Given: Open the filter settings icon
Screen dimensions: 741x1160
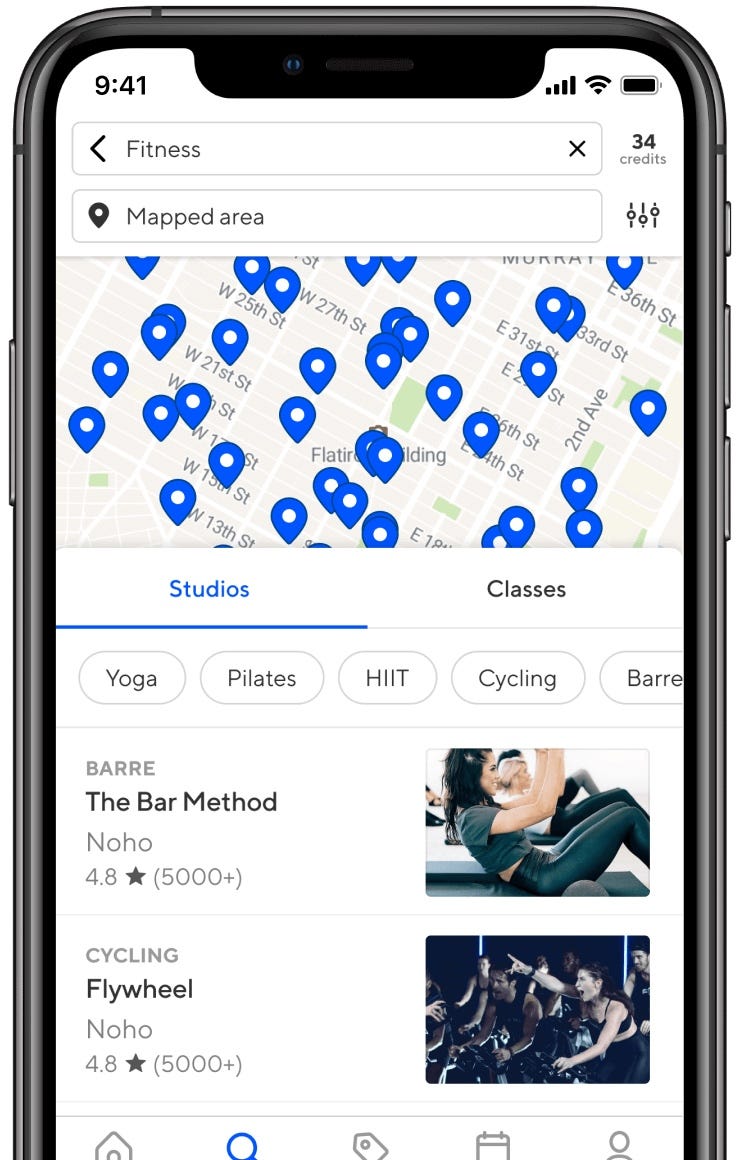Looking at the screenshot, I should (x=643, y=216).
